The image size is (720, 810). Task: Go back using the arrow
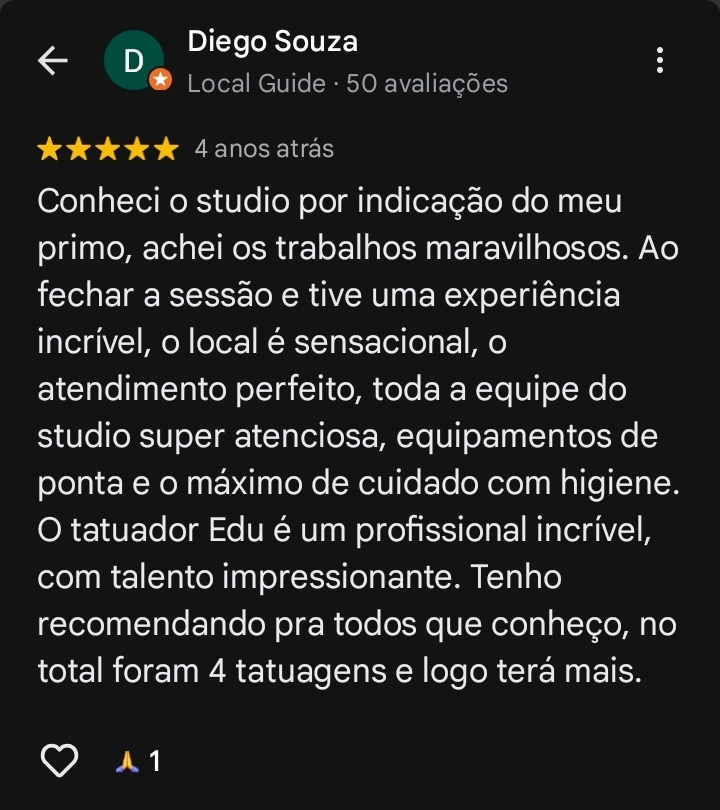(53, 61)
